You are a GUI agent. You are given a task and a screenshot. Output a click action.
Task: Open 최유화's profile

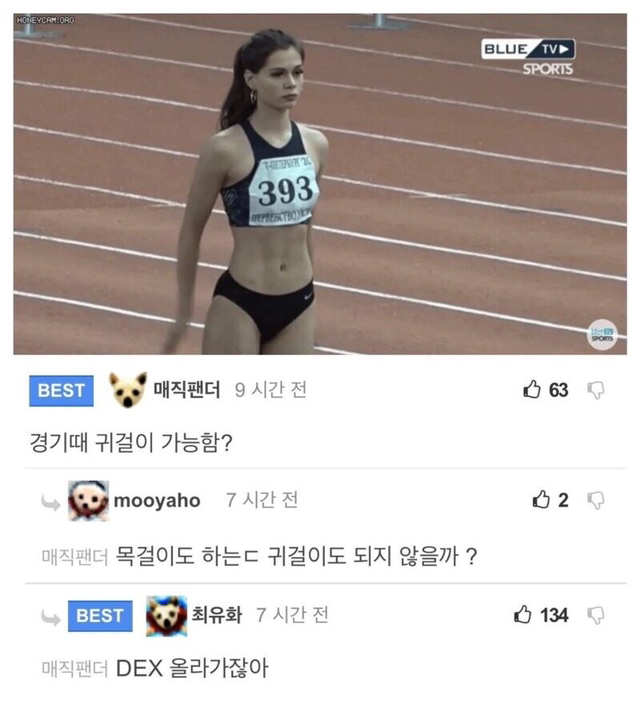coord(219,615)
